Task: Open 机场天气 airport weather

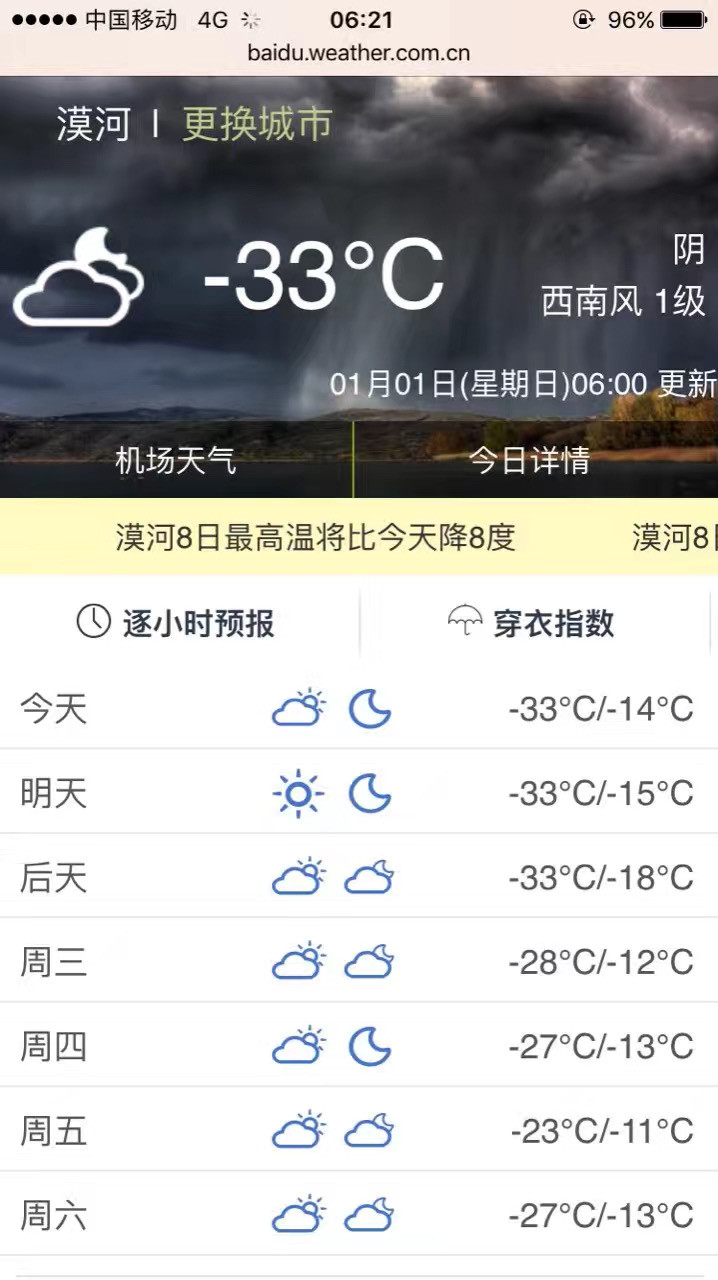Action: tap(176, 461)
